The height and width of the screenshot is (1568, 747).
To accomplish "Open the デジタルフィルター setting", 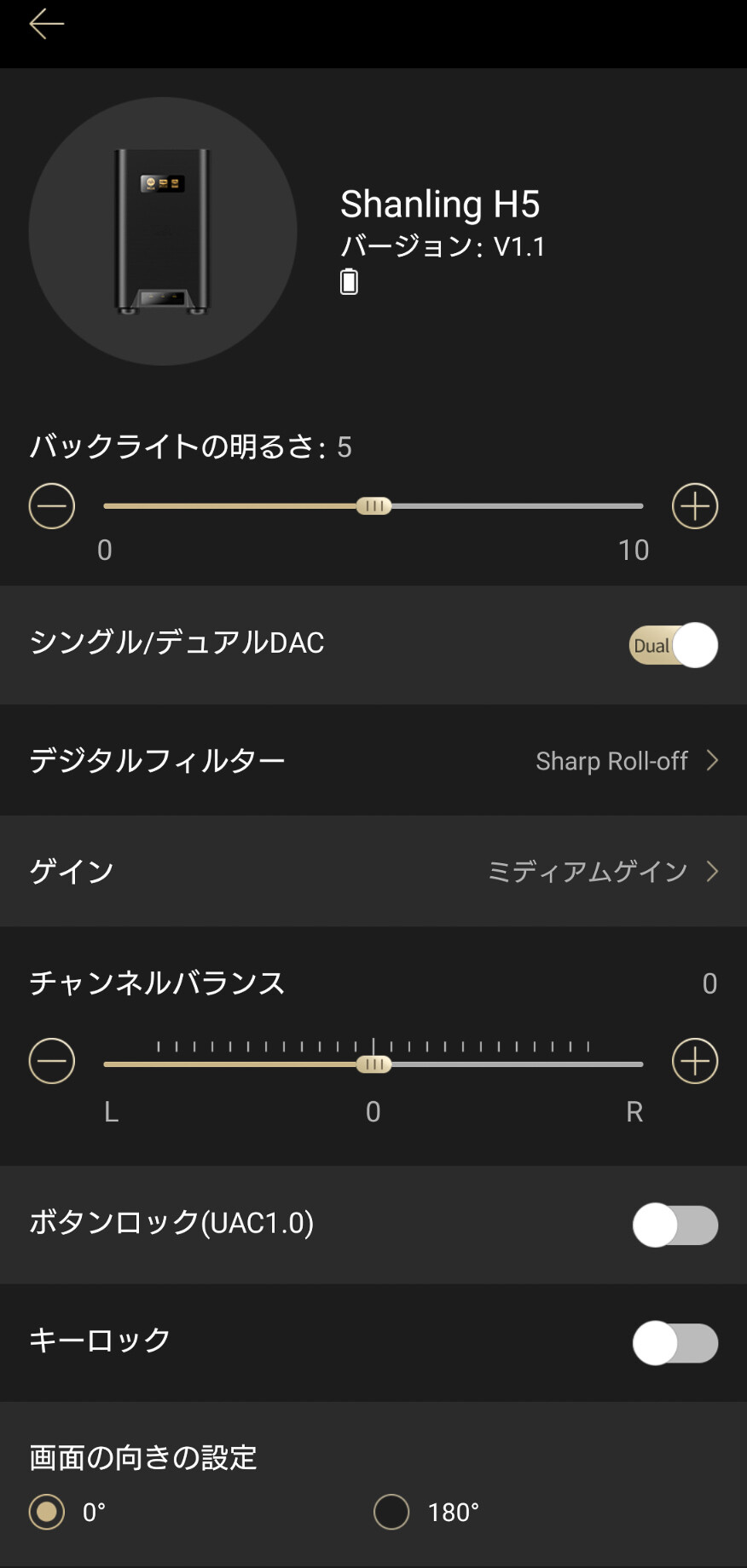I will tap(373, 760).
